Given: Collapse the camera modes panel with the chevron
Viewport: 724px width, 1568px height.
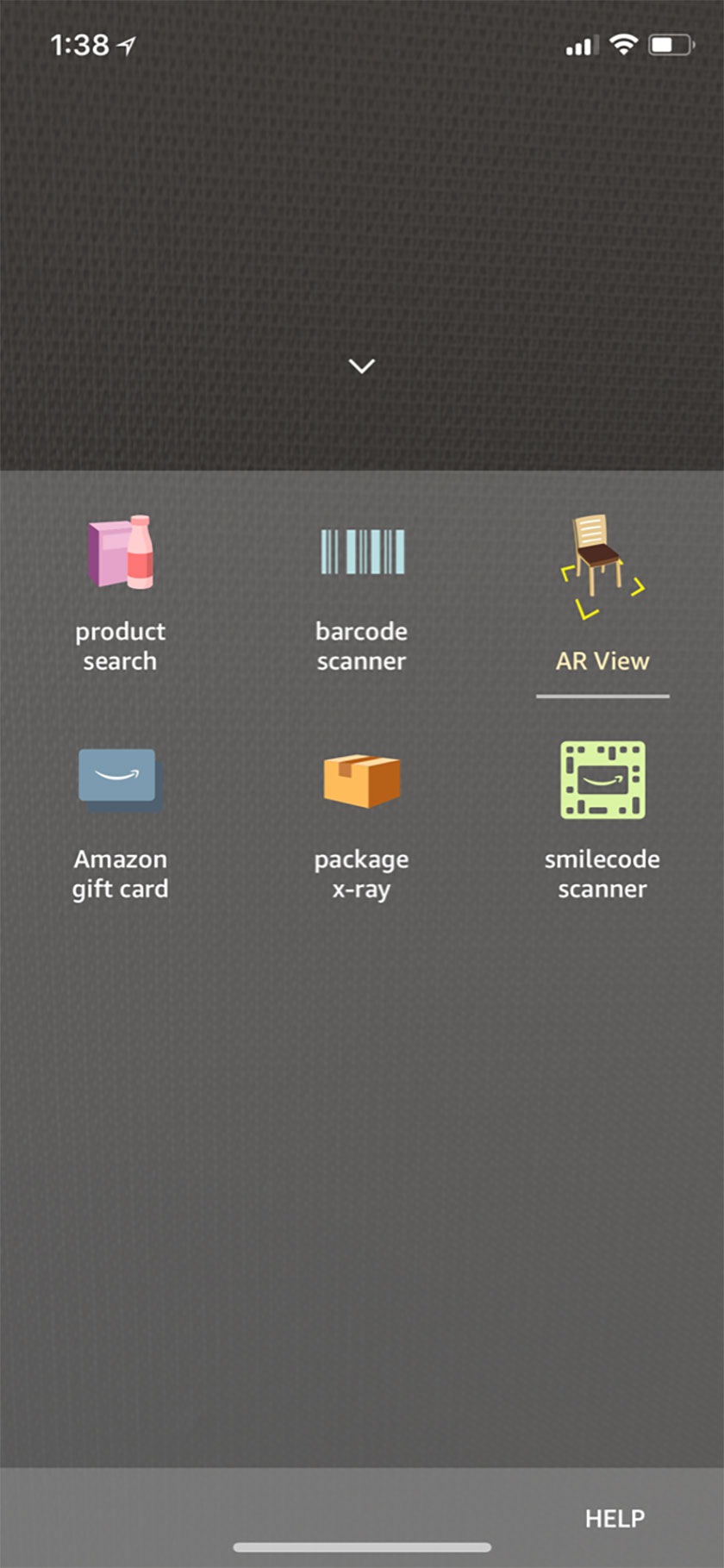Looking at the screenshot, I should click(x=361, y=365).
